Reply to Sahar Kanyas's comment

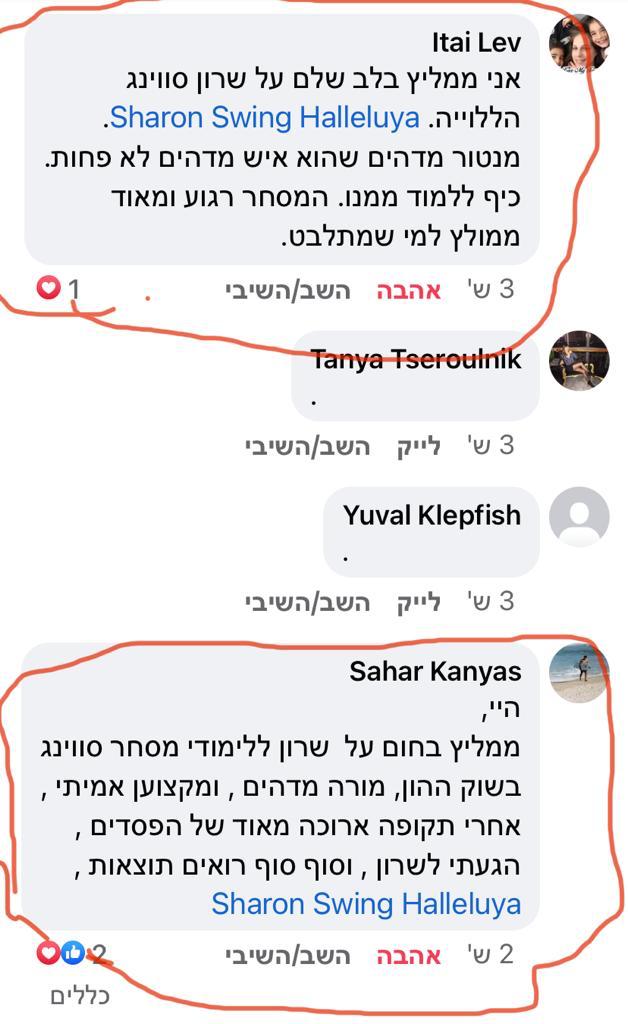pyautogui.click(x=288, y=955)
